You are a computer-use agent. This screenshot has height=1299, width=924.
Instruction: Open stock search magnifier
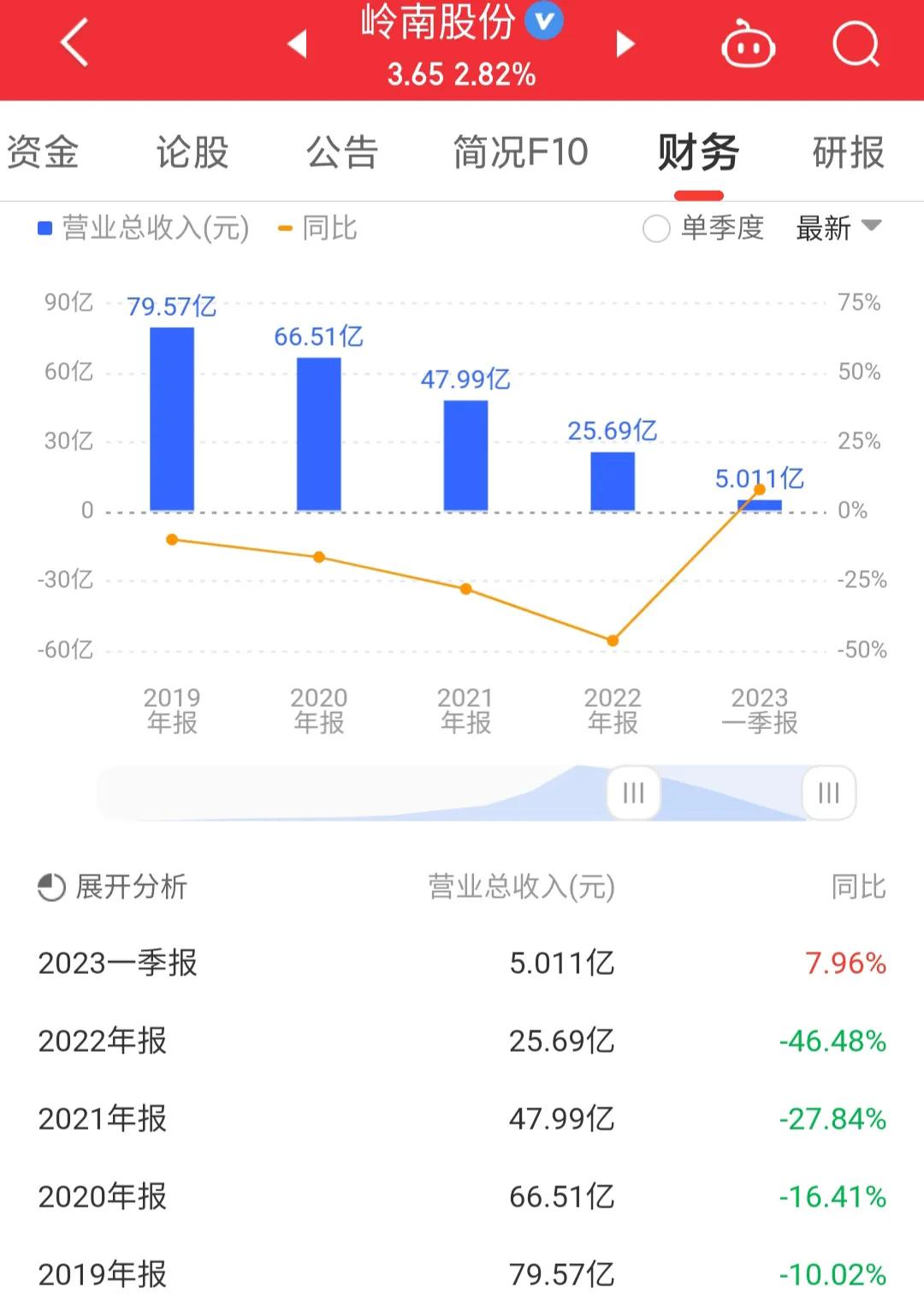tap(856, 43)
